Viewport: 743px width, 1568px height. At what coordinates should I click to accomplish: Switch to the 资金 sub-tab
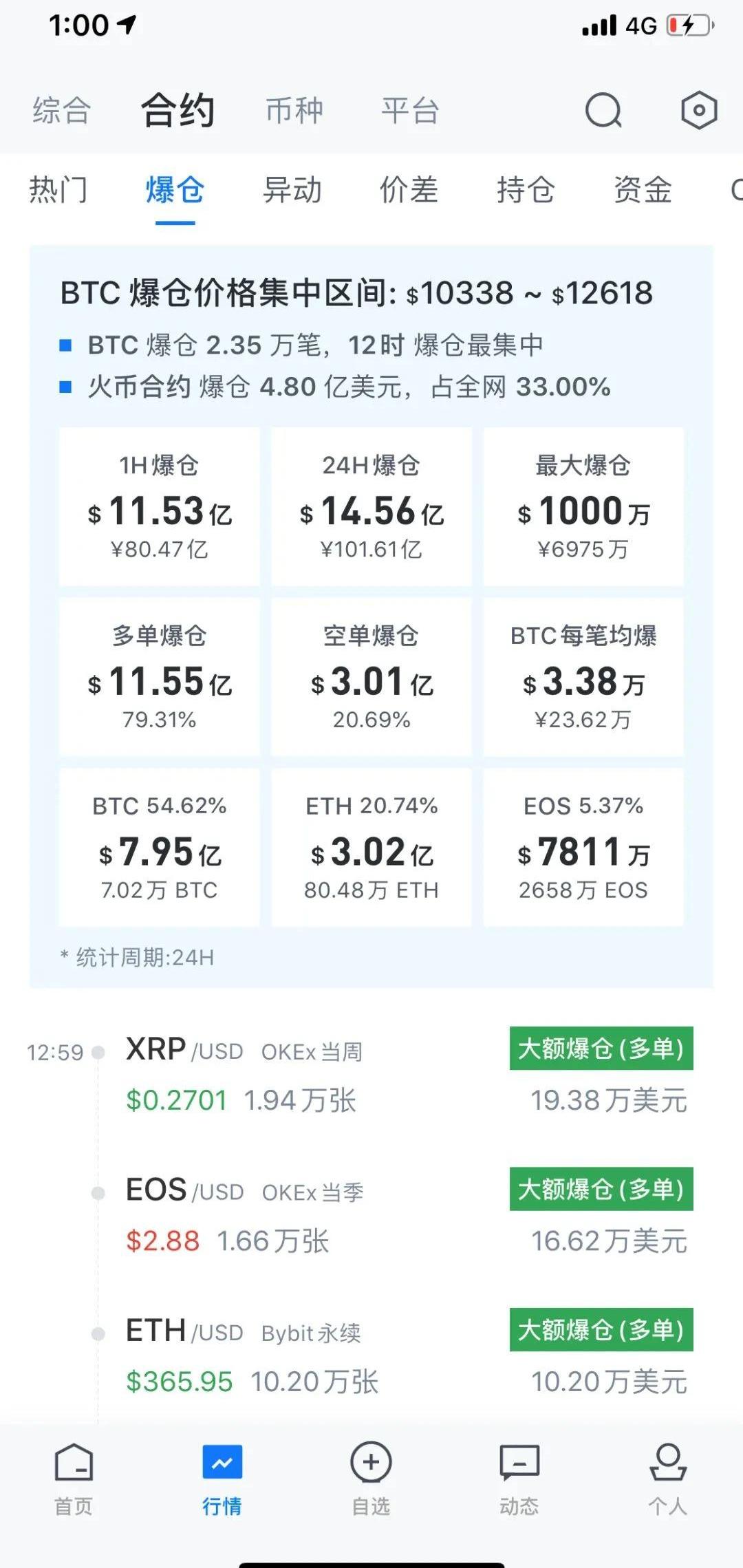click(643, 190)
